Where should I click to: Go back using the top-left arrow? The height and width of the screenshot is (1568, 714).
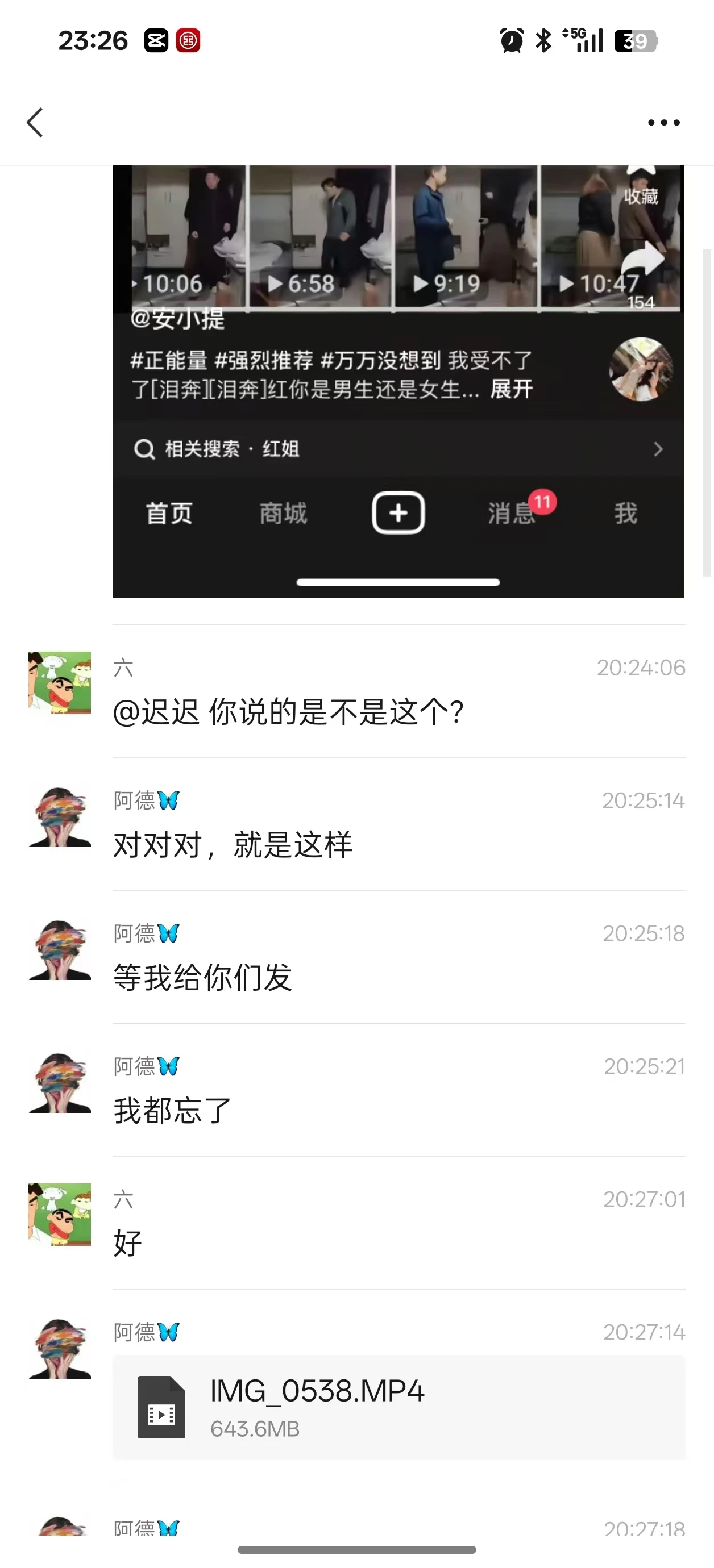[x=35, y=122]
